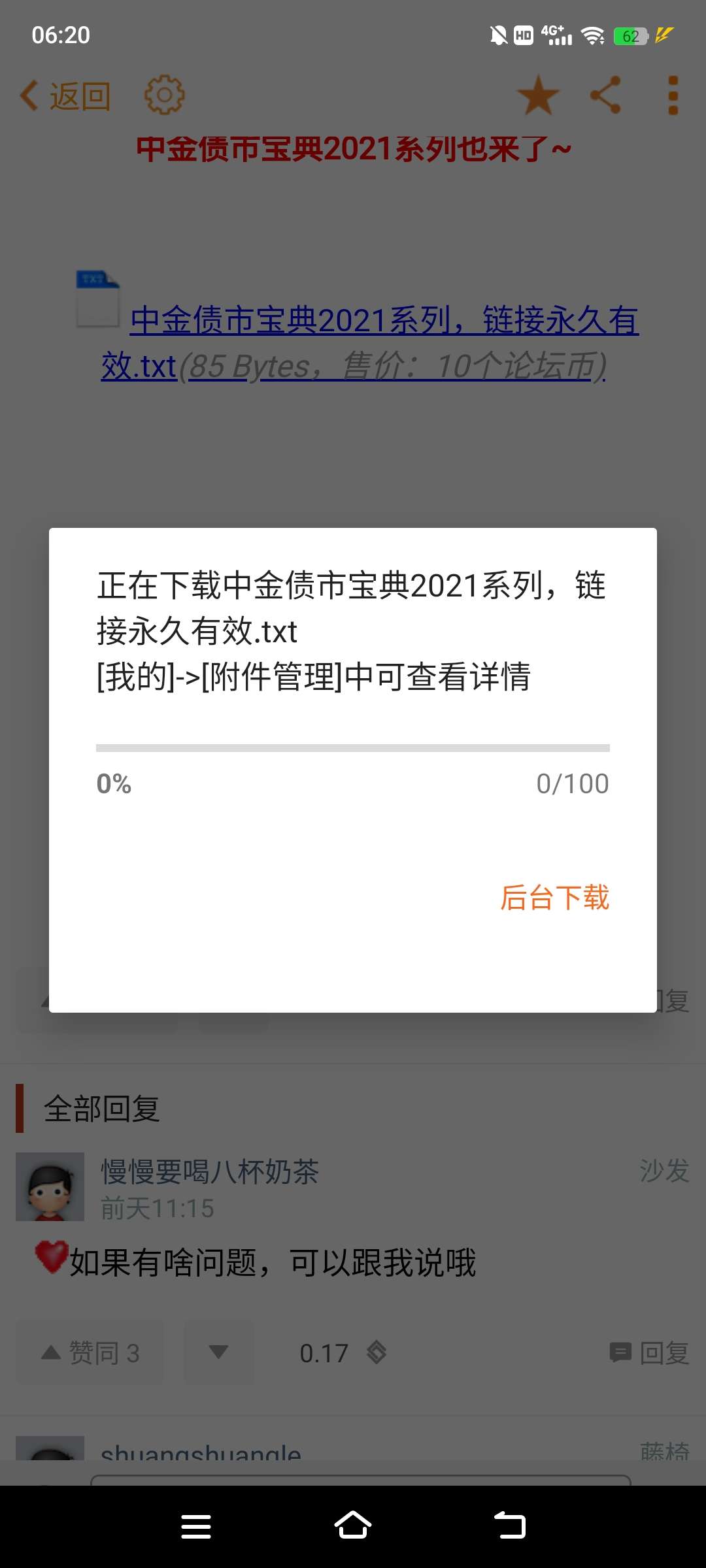The width and height of the screenshot is (706, 1568).
Task: Tap the system home button
Action: pyautogui.click(x=353, y=1526)
